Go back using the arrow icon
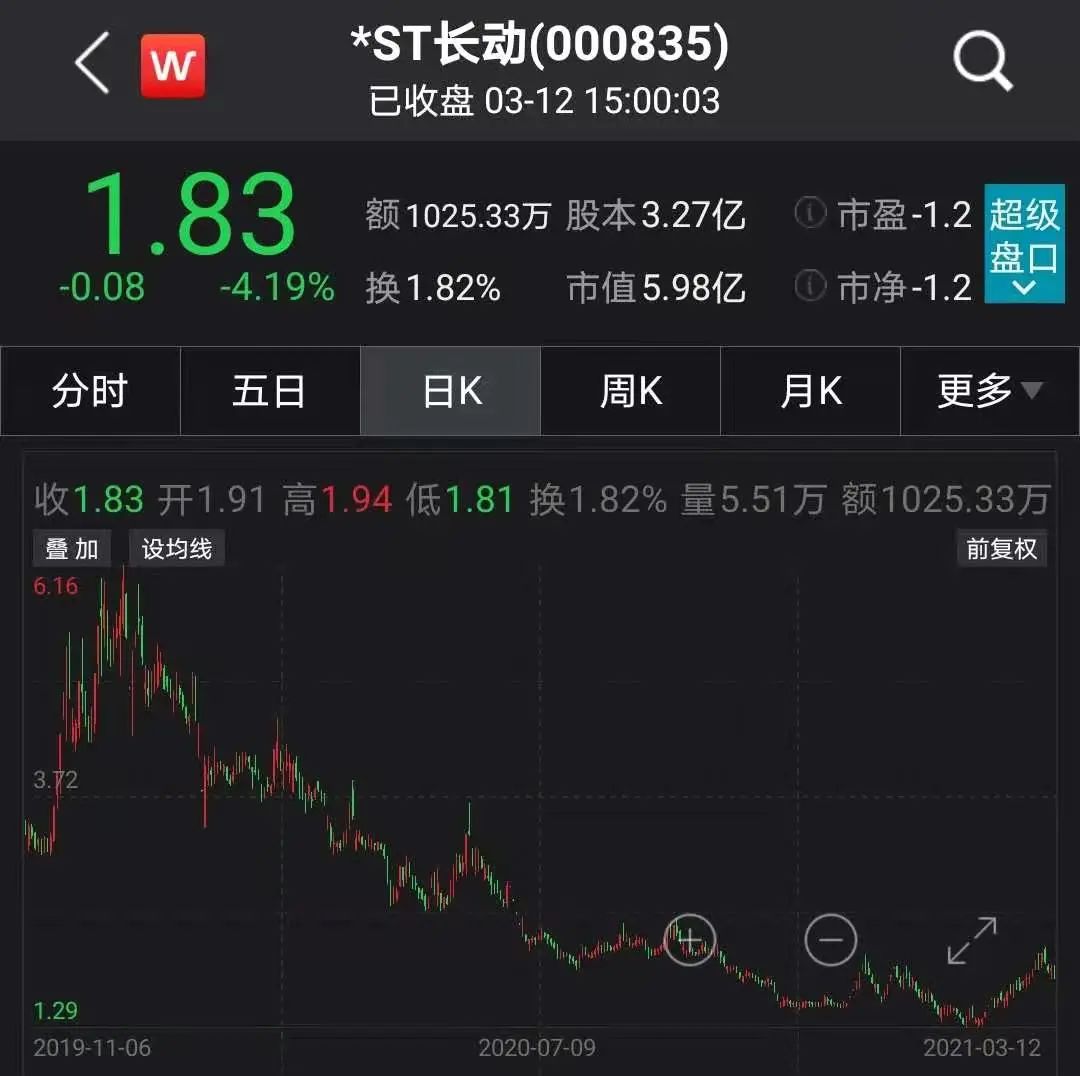This screenshot has width=1080, height=1076. 92,65
